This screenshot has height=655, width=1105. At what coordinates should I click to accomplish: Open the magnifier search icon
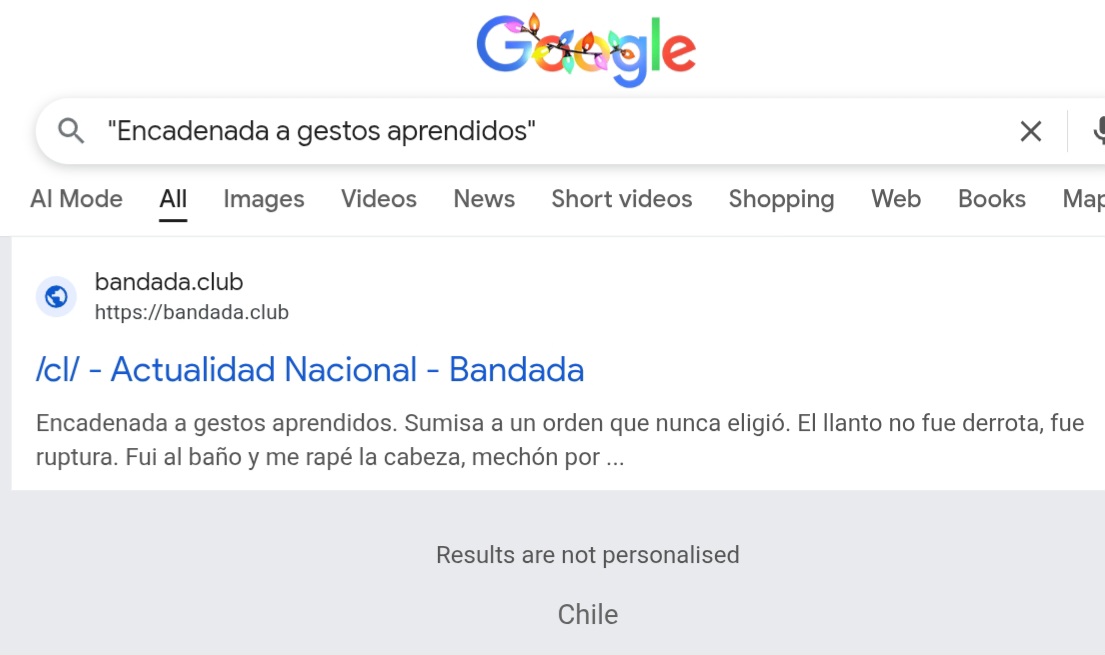(71, 131)
